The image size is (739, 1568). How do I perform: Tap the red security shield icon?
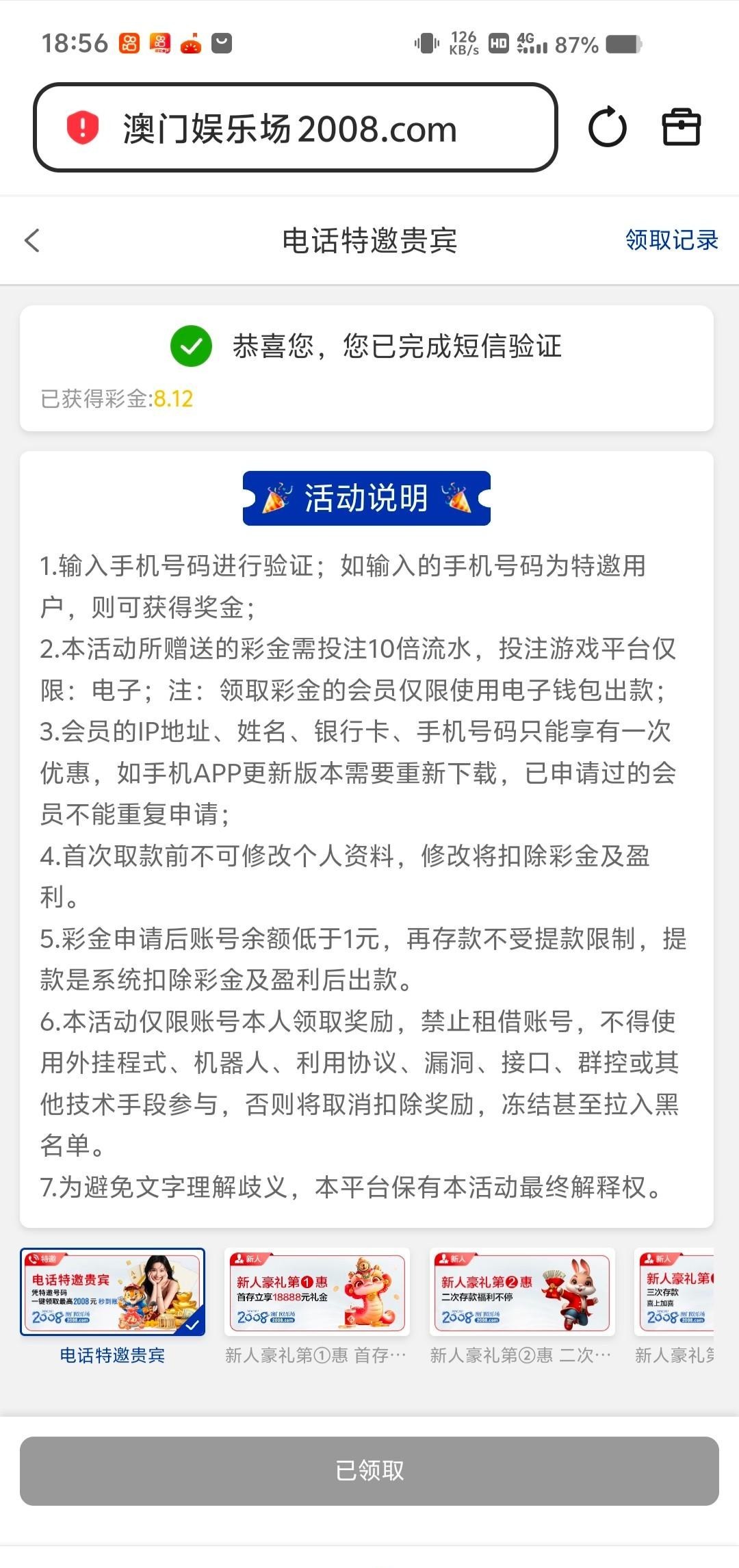83,128
